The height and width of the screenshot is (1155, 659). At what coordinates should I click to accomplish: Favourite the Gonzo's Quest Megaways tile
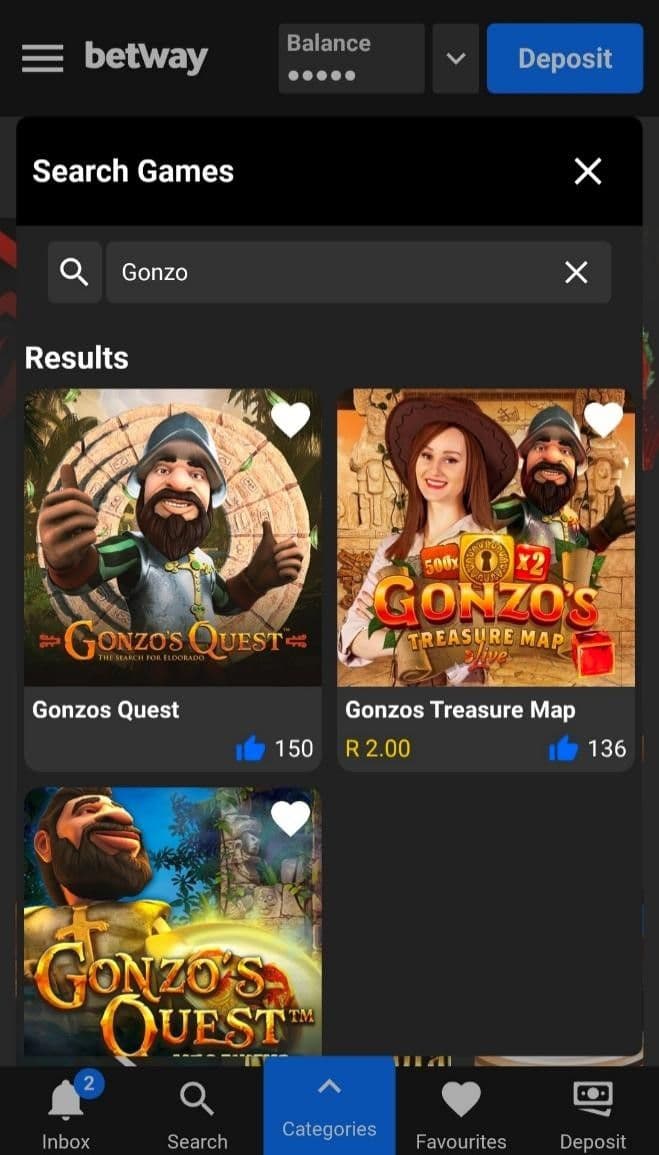coord(290,819)
